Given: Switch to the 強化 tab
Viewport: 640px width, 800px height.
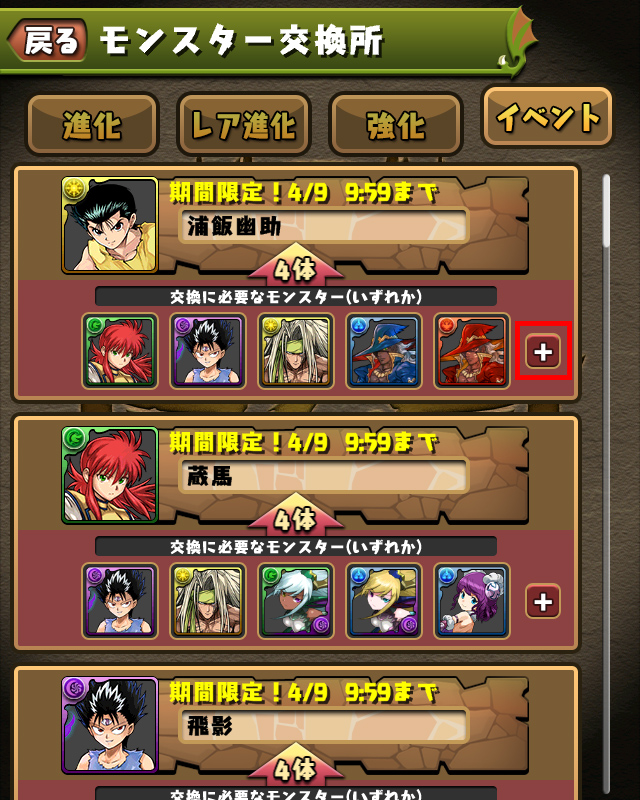Looking at the screenshot, I should [x=395, y=125].
